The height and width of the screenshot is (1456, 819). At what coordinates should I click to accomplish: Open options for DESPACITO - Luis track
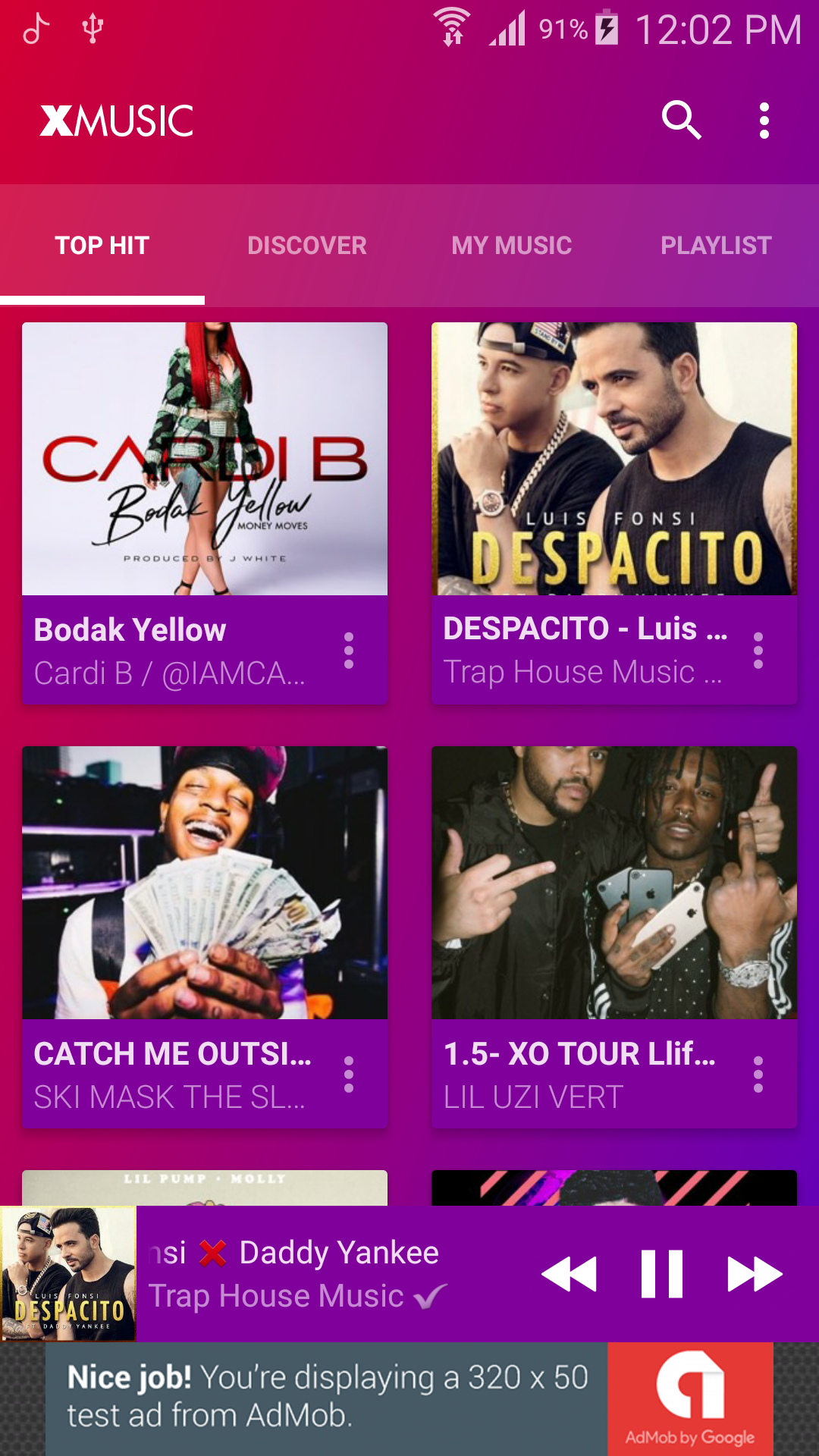point(758,651)
